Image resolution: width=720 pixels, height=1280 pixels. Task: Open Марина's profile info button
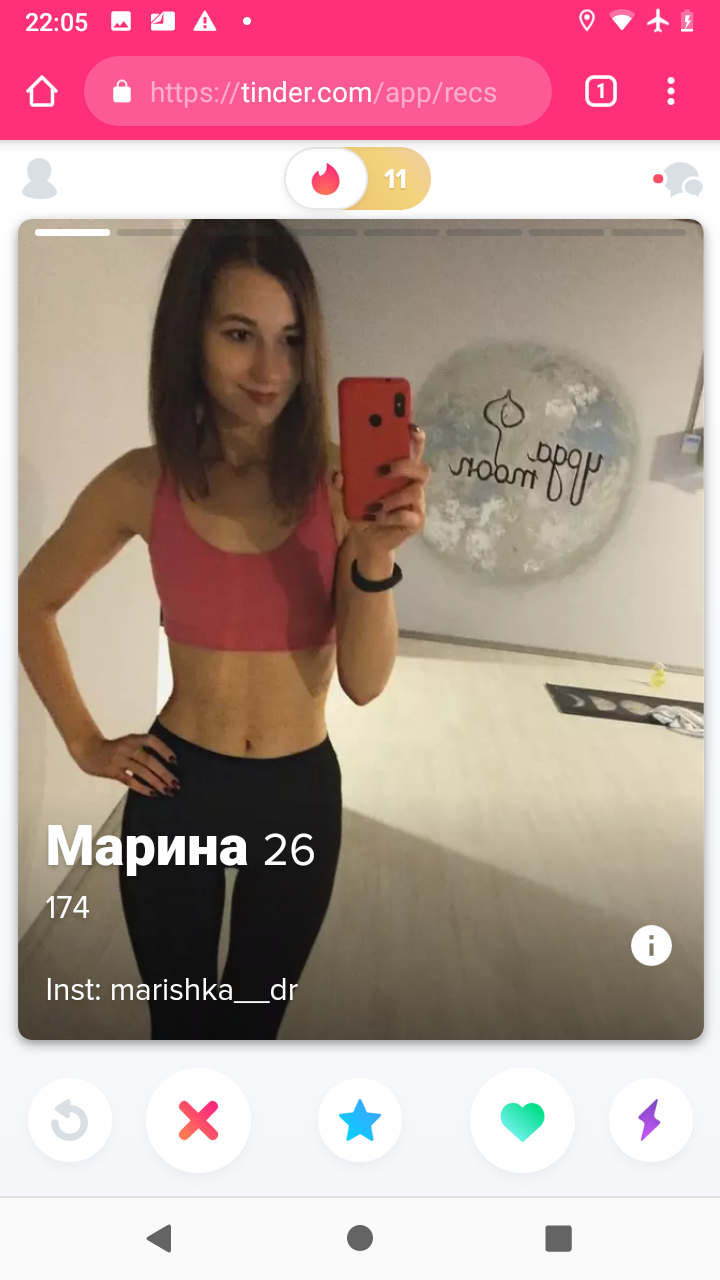(651, 945)
